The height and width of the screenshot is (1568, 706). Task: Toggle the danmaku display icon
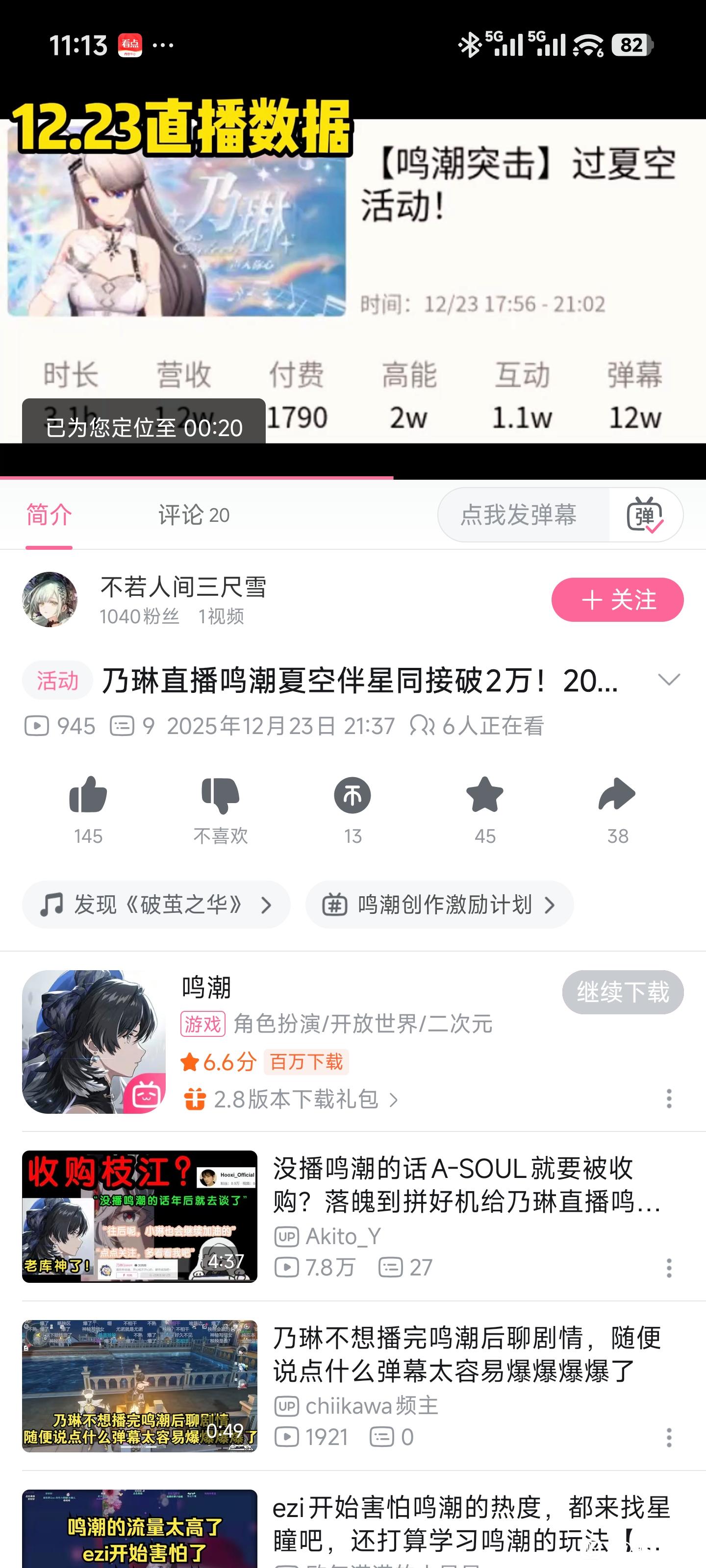click(x=645, y=515)
